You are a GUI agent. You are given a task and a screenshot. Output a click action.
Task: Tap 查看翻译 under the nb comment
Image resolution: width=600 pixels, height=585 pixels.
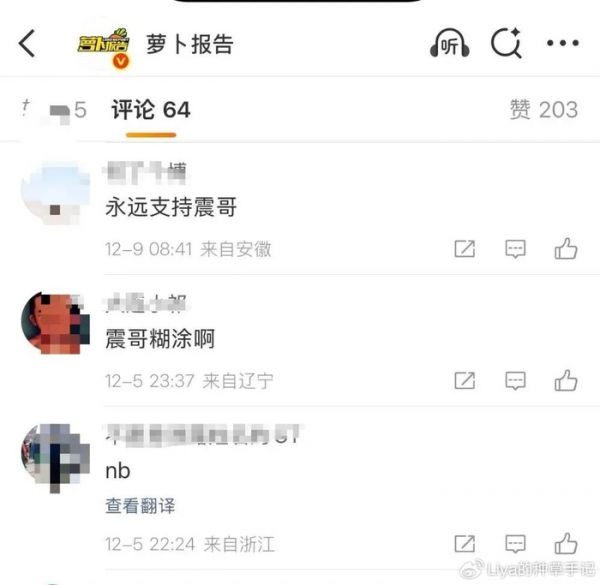click(140, 506)
